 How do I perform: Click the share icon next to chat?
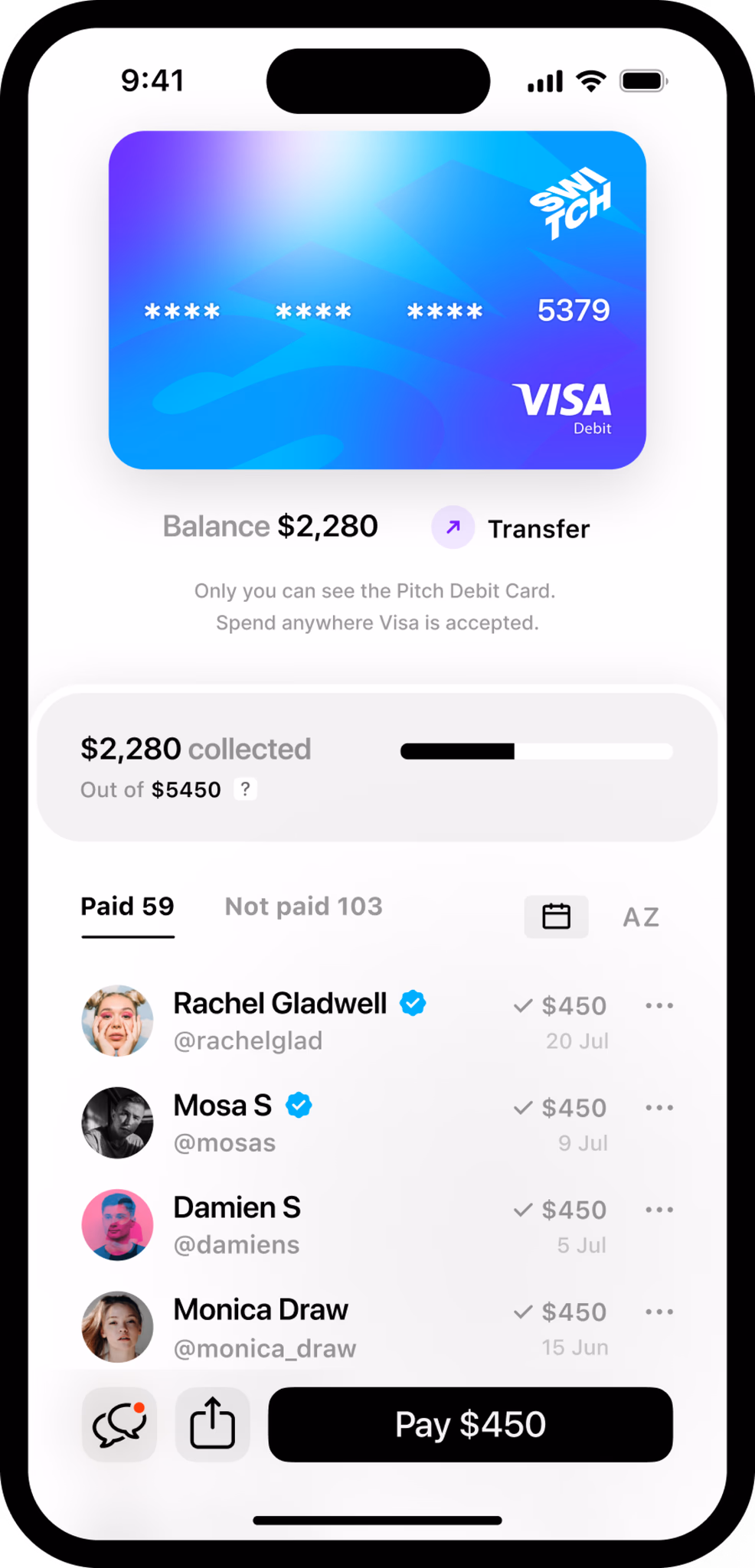tap(212, 1424)
